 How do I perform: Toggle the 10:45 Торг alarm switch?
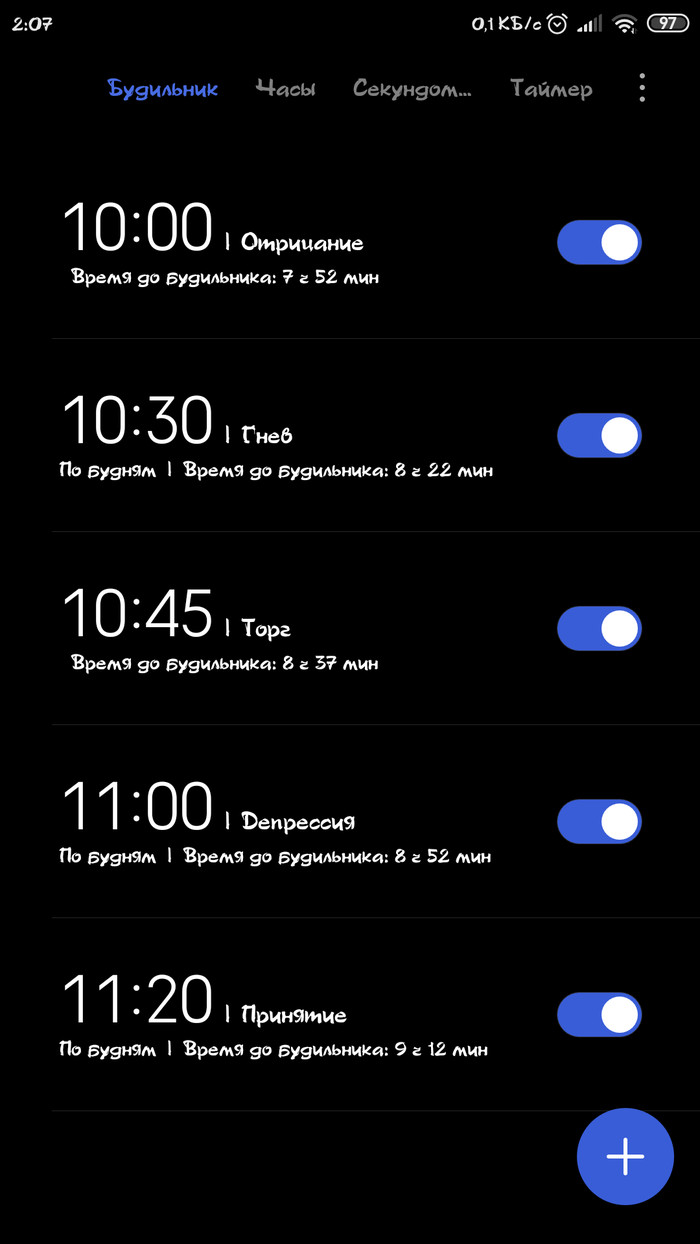click(599, 629)
